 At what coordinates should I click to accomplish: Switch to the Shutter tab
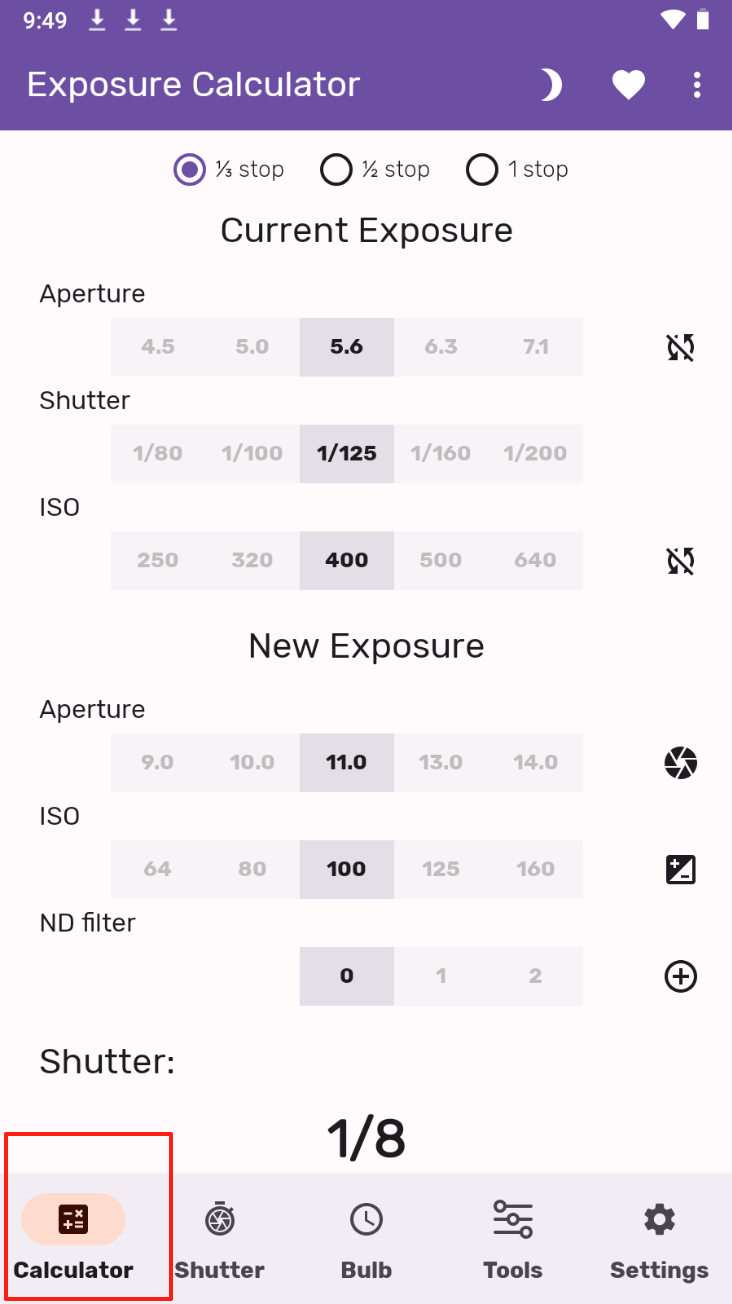click(x=220, y=1240)
